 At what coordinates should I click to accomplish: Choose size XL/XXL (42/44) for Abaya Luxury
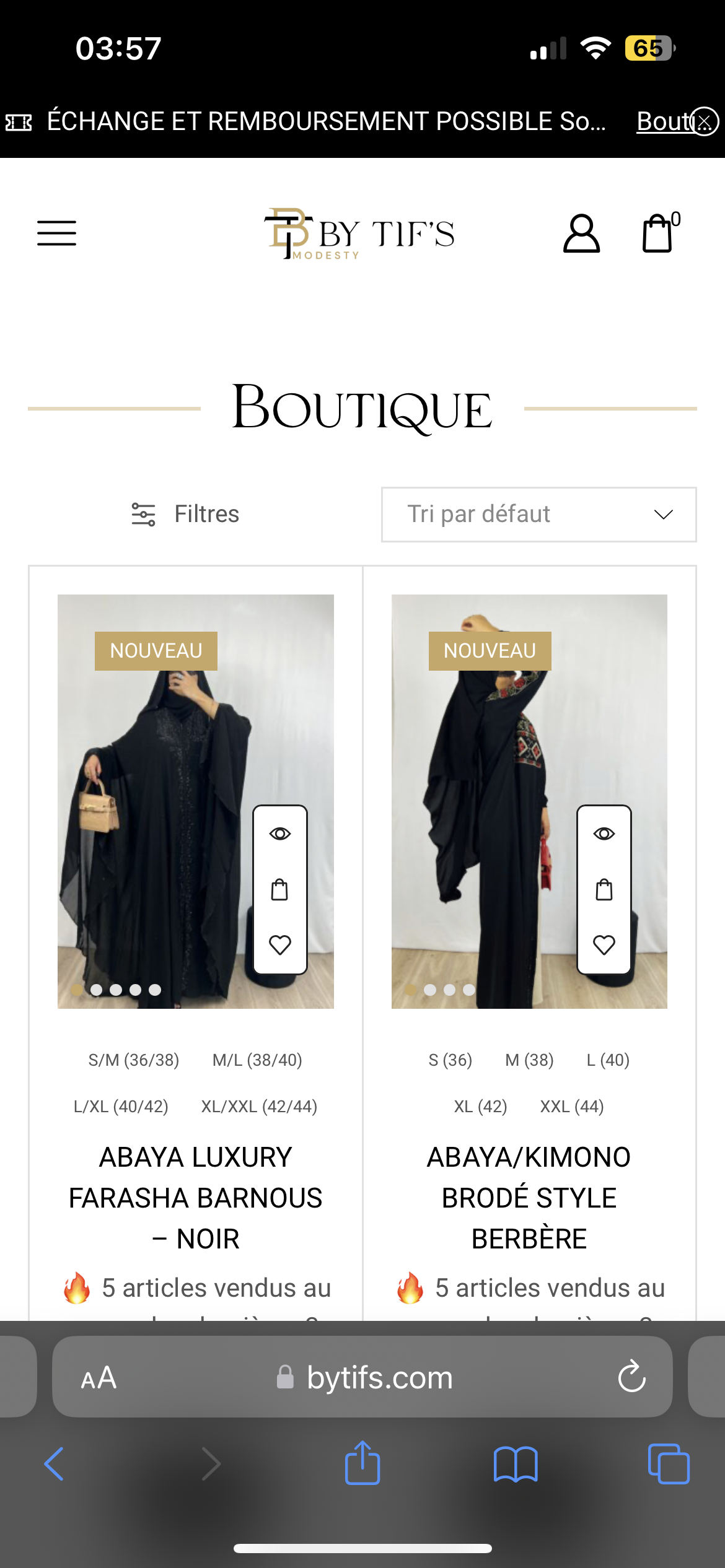[x=259, y=1107]
